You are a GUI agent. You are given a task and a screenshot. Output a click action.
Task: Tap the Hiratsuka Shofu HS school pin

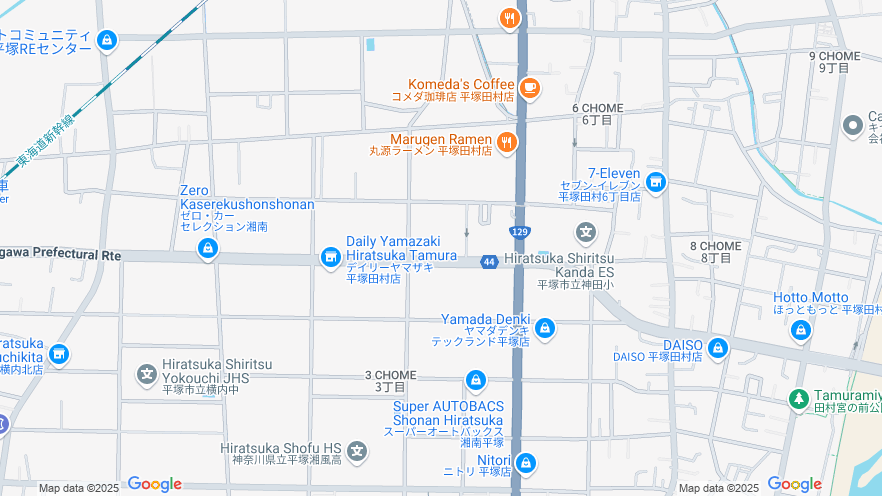pos(357,452)
